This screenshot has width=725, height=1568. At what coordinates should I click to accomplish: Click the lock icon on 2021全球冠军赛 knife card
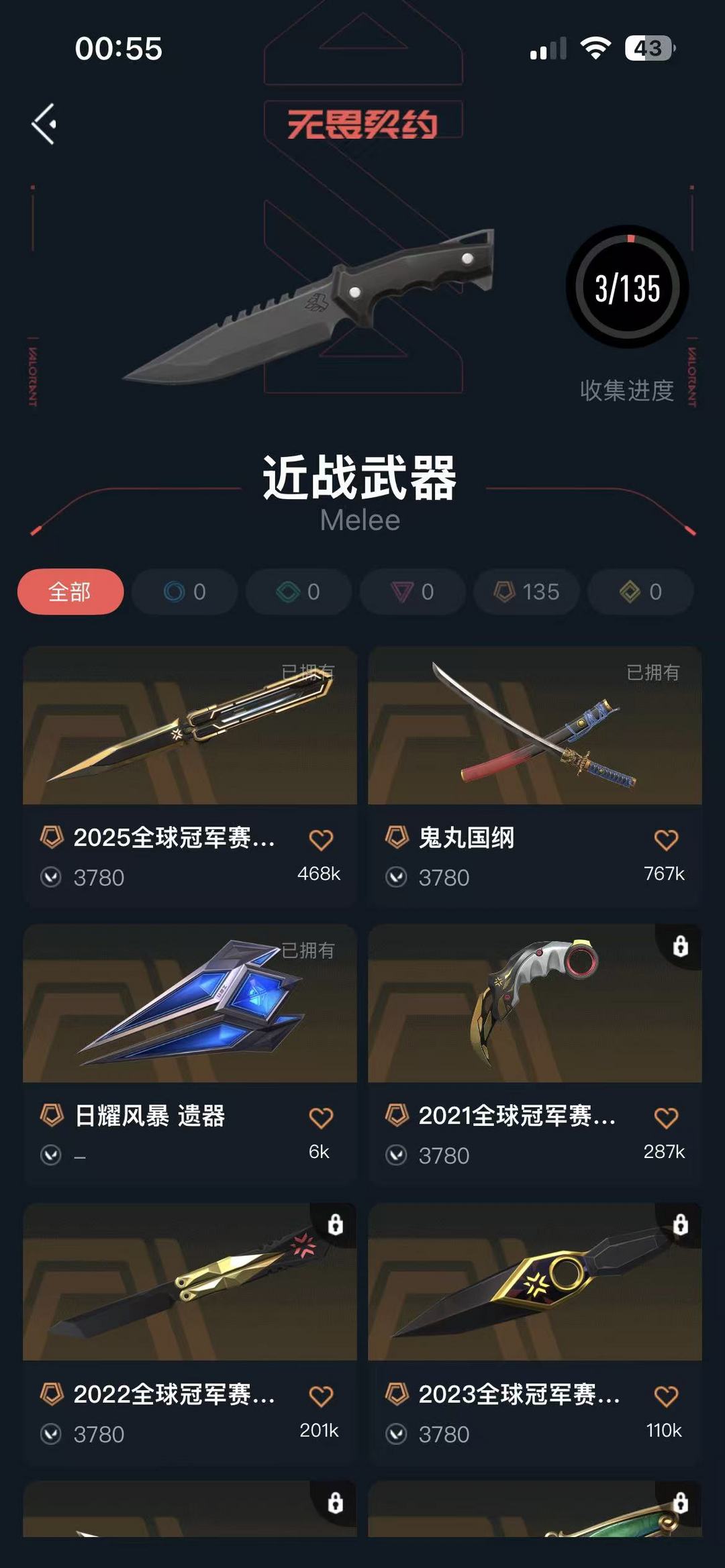(680, 947)
